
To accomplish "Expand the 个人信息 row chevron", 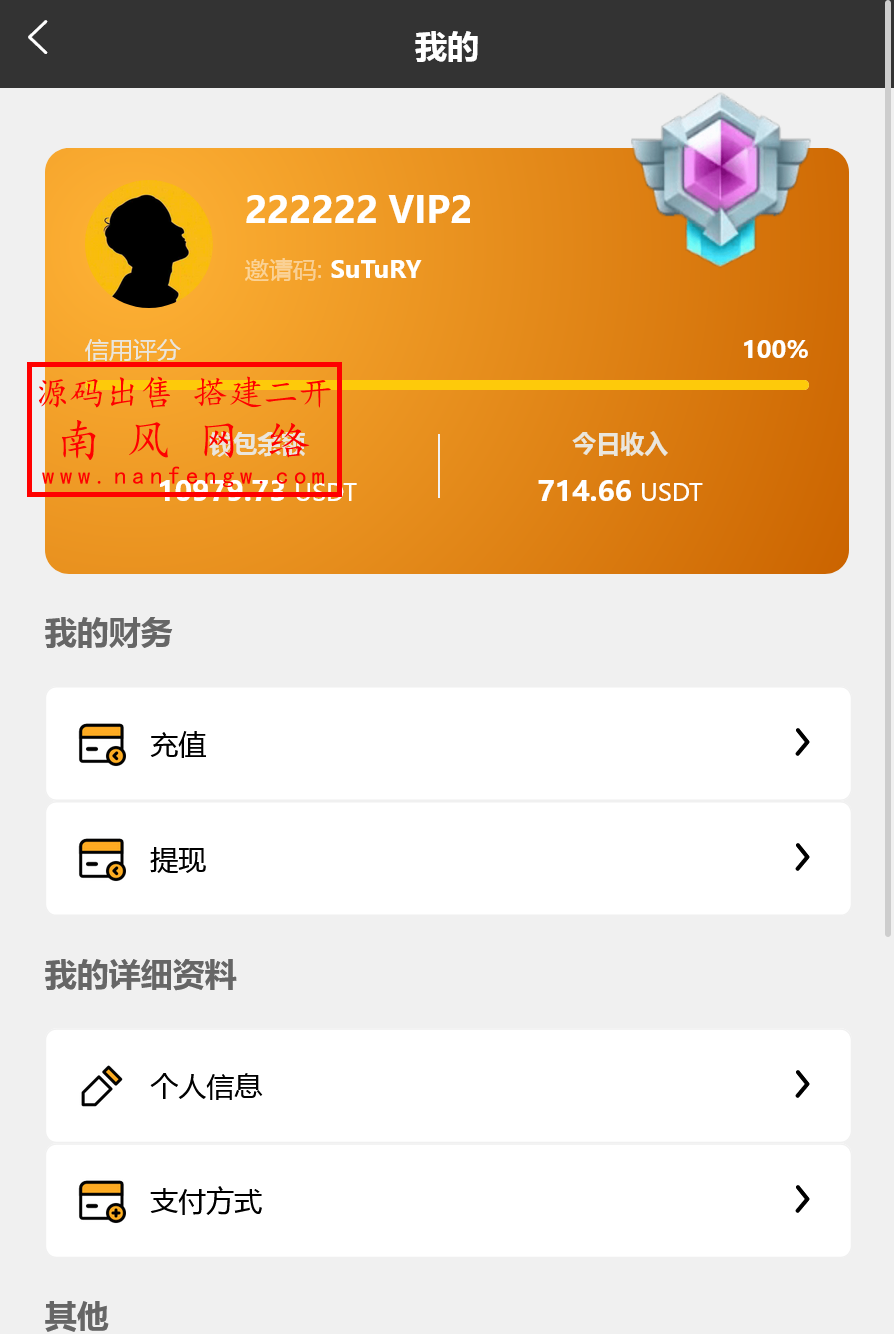I will click(x=801, y=1084).
